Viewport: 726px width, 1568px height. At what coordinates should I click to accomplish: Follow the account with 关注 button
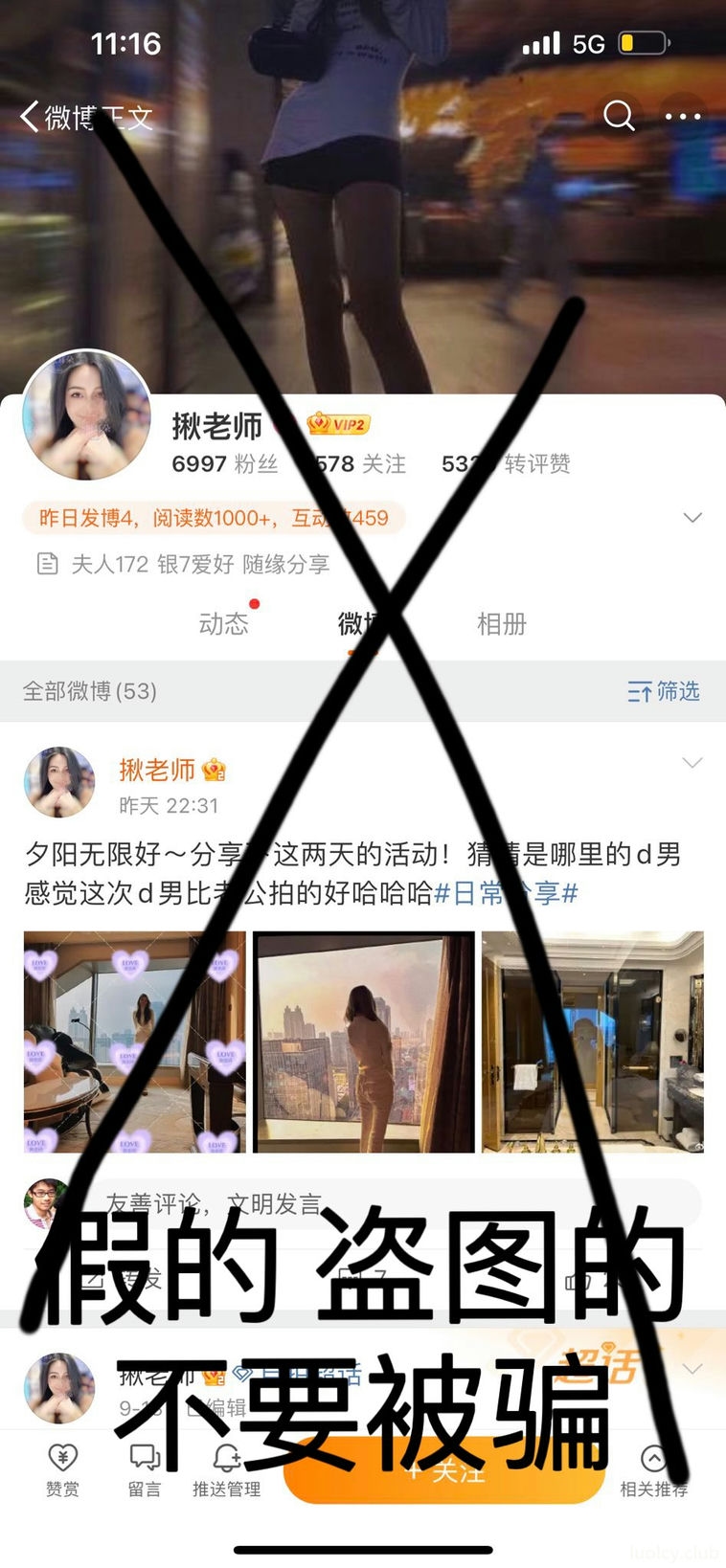point(444,1472)
